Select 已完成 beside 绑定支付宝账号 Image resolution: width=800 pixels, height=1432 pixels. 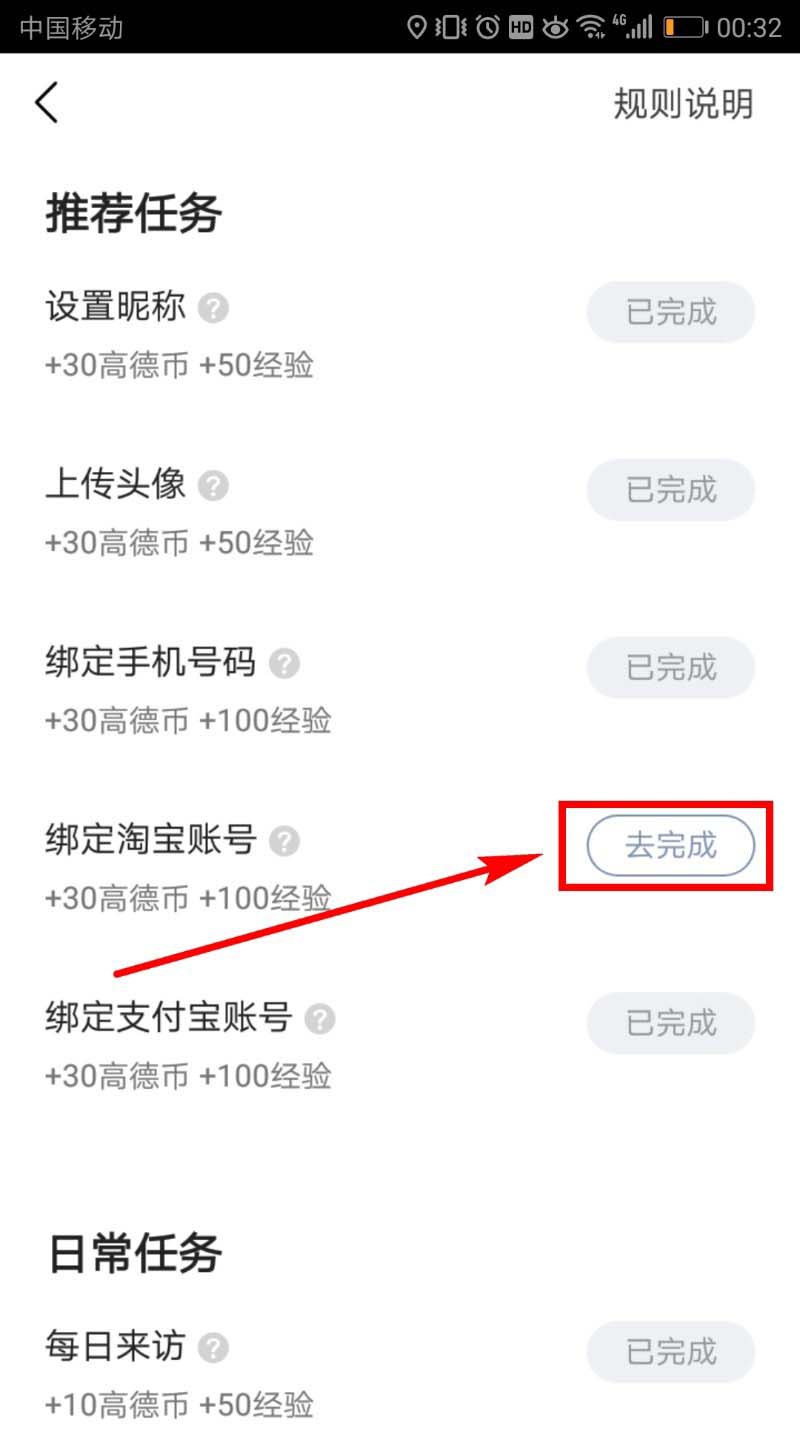(x=670, y=1023)
